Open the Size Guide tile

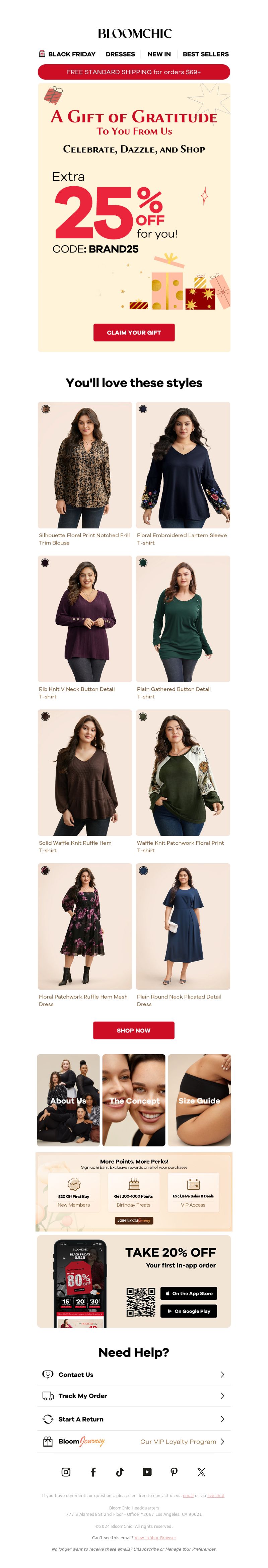tap(199, 1100)
